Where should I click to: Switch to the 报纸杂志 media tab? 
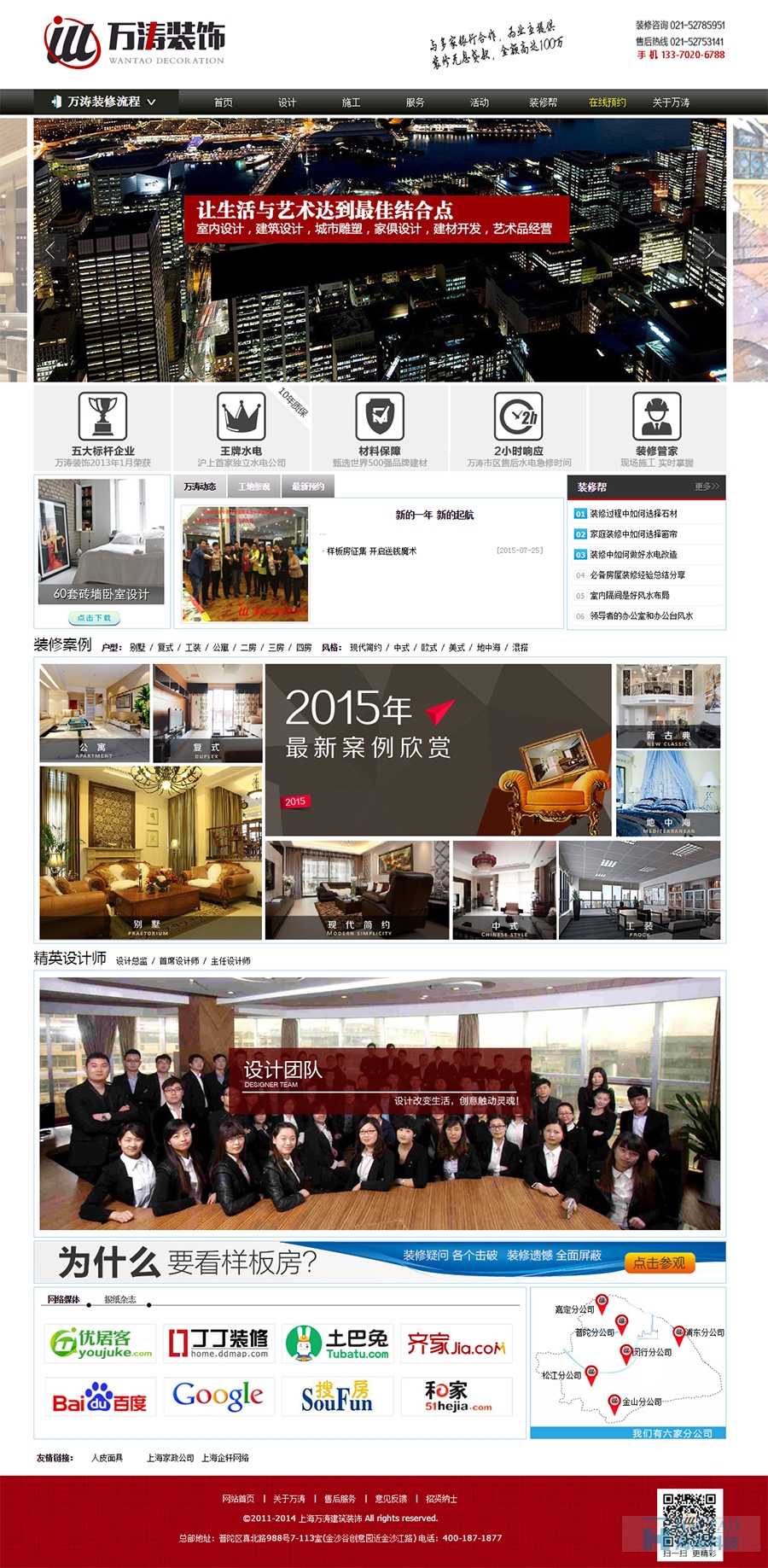click(119, 1299)
